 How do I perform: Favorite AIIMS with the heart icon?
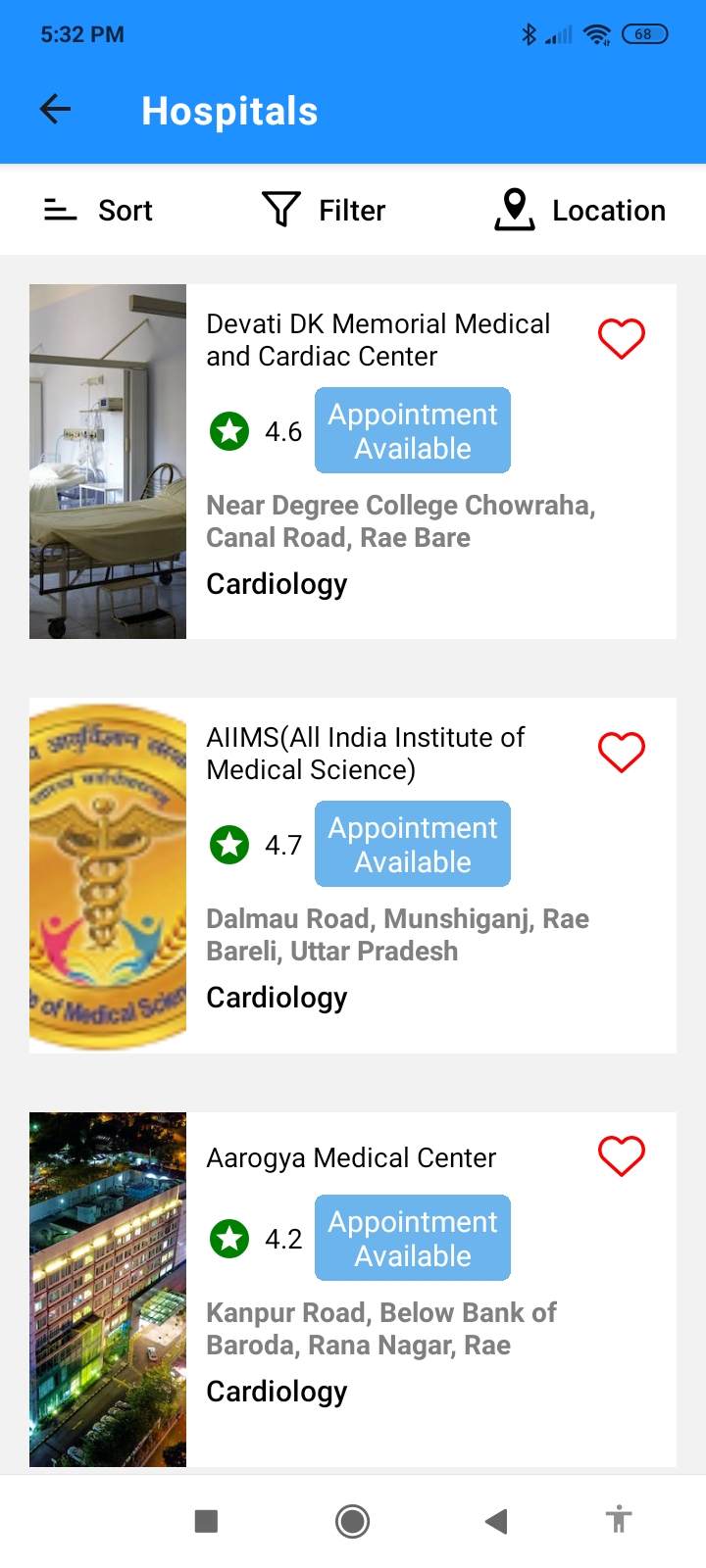pos(622,753)
